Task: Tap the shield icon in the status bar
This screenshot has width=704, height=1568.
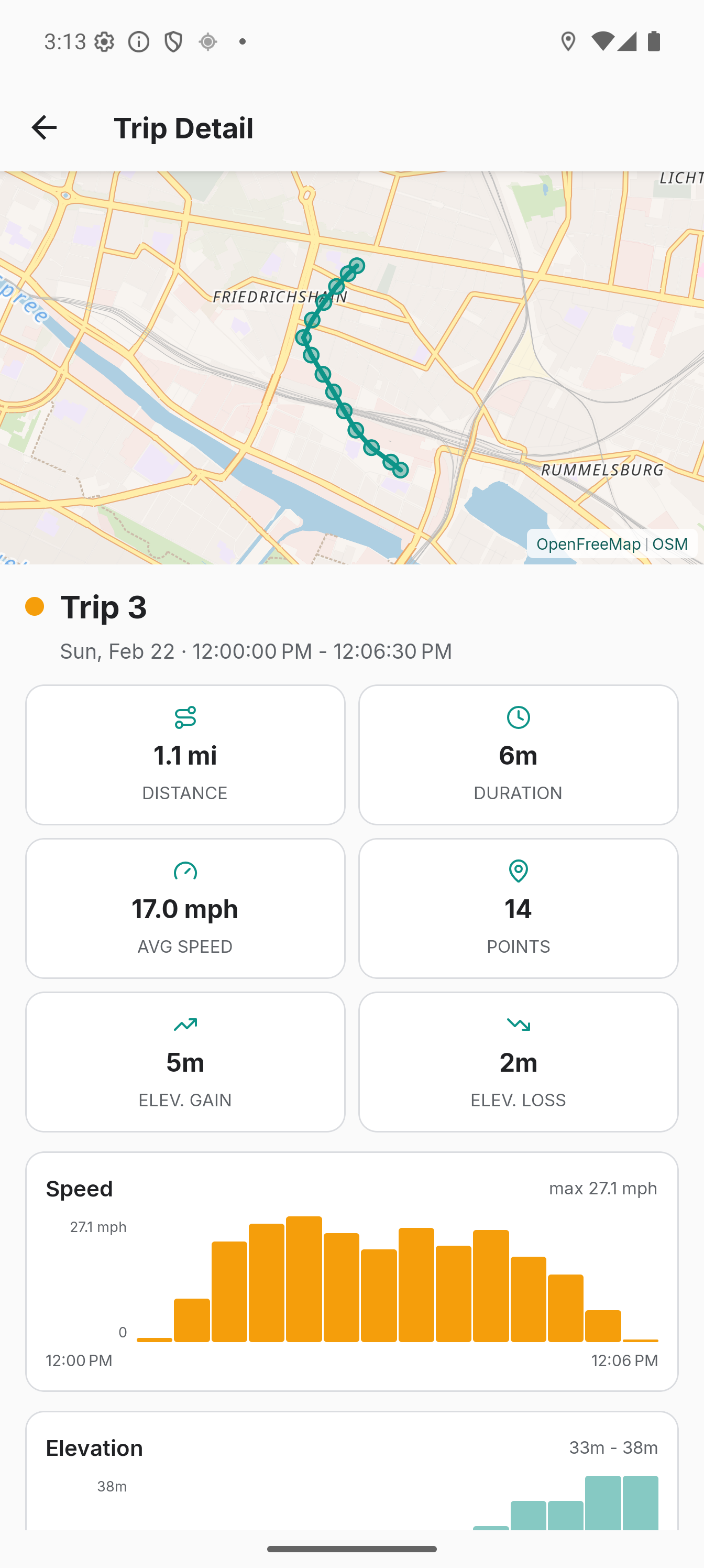Action: tap(173, 41)
